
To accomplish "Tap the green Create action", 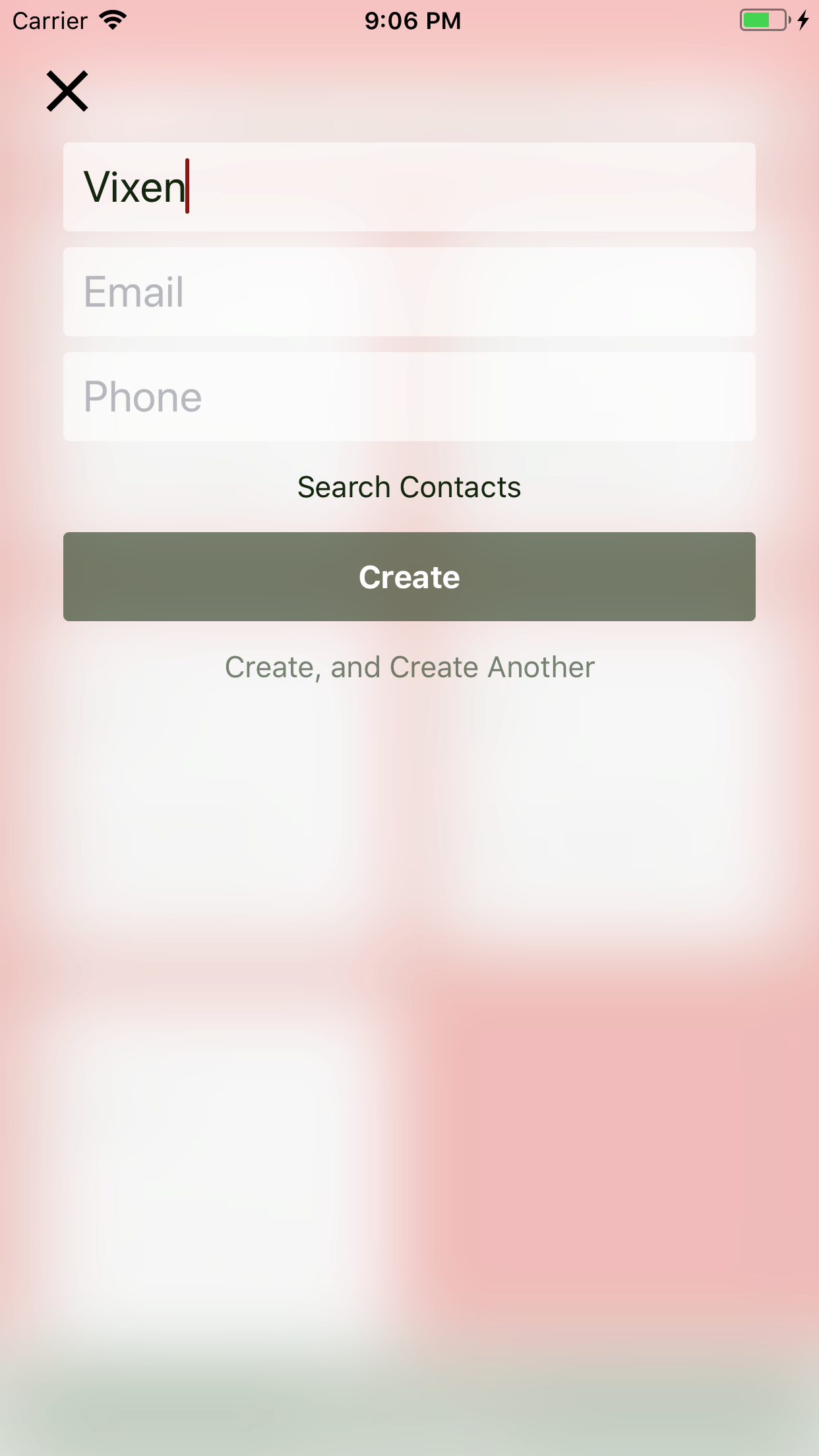I will point(409,576).
